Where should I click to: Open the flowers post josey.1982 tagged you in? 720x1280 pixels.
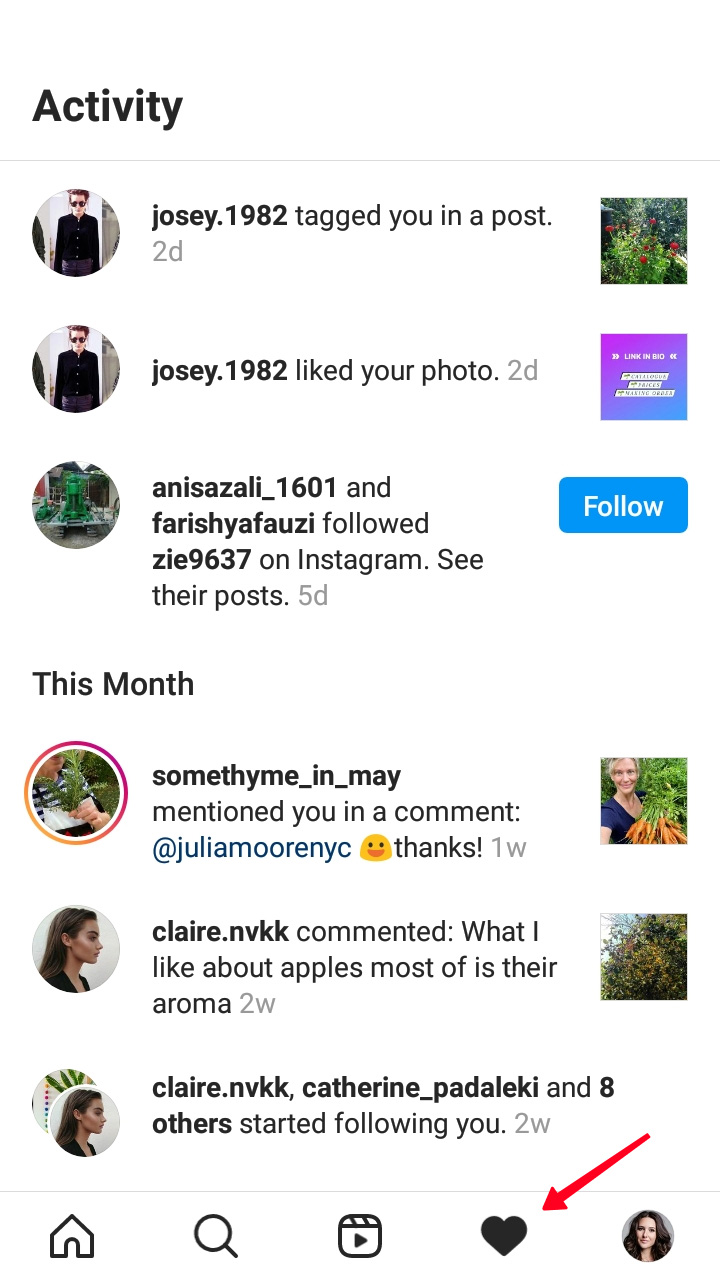[644, 241]
